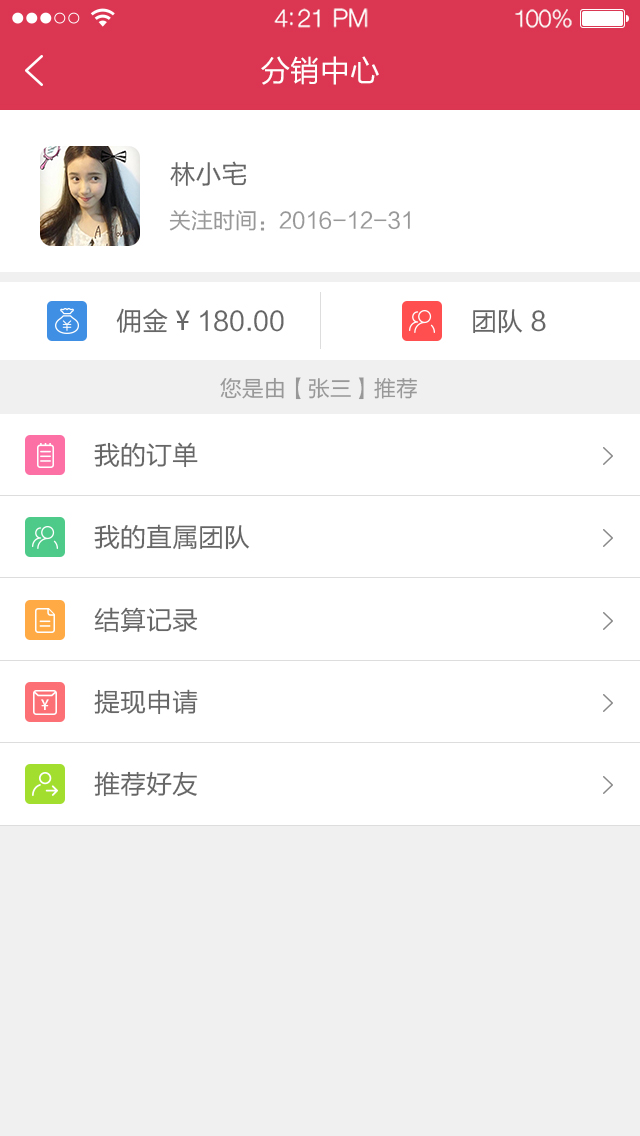Open the 团队 8 team tile

click(x=475, y=321)
